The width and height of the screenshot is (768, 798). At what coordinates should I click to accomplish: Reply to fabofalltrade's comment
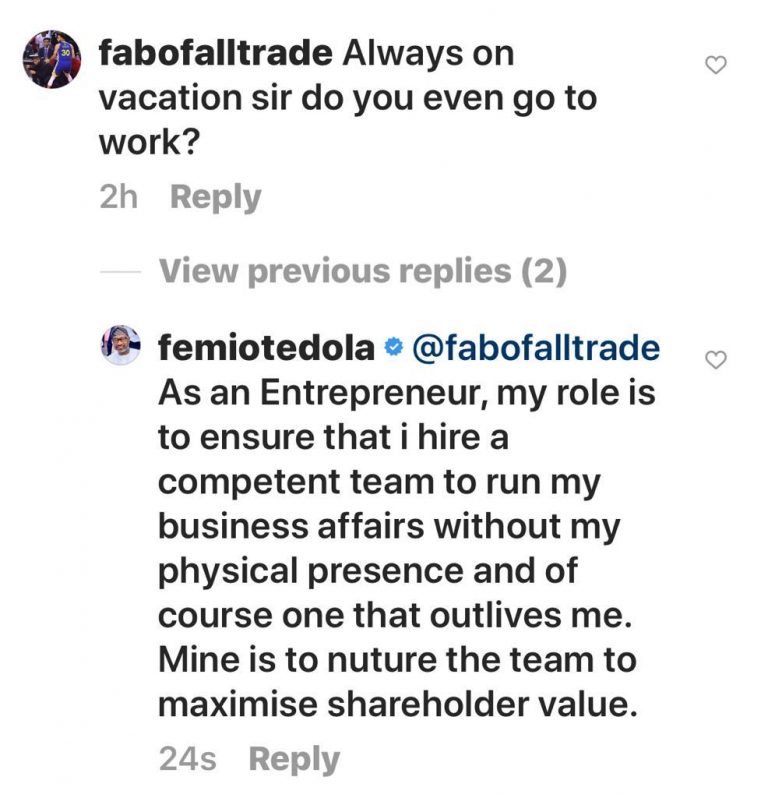coord(215,197)
